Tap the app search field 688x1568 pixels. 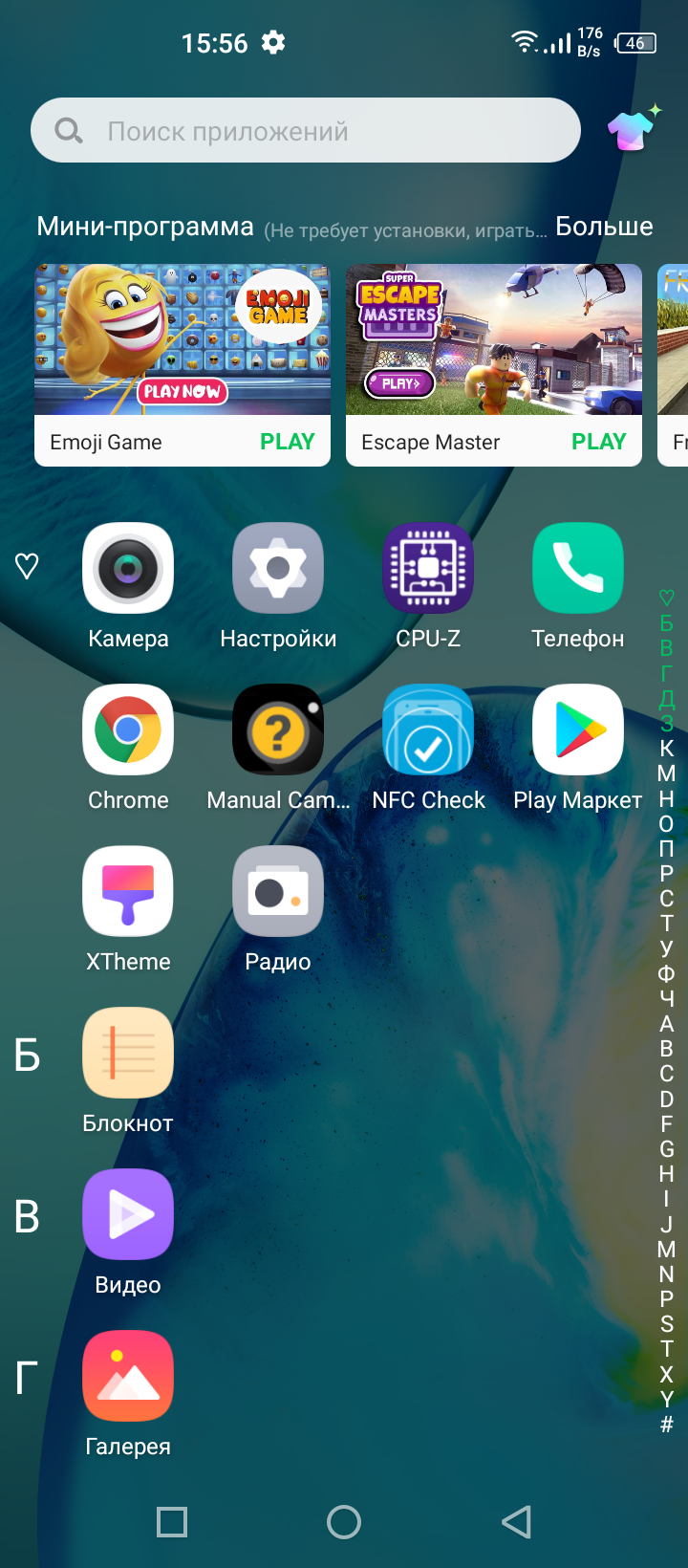point(306,131)
